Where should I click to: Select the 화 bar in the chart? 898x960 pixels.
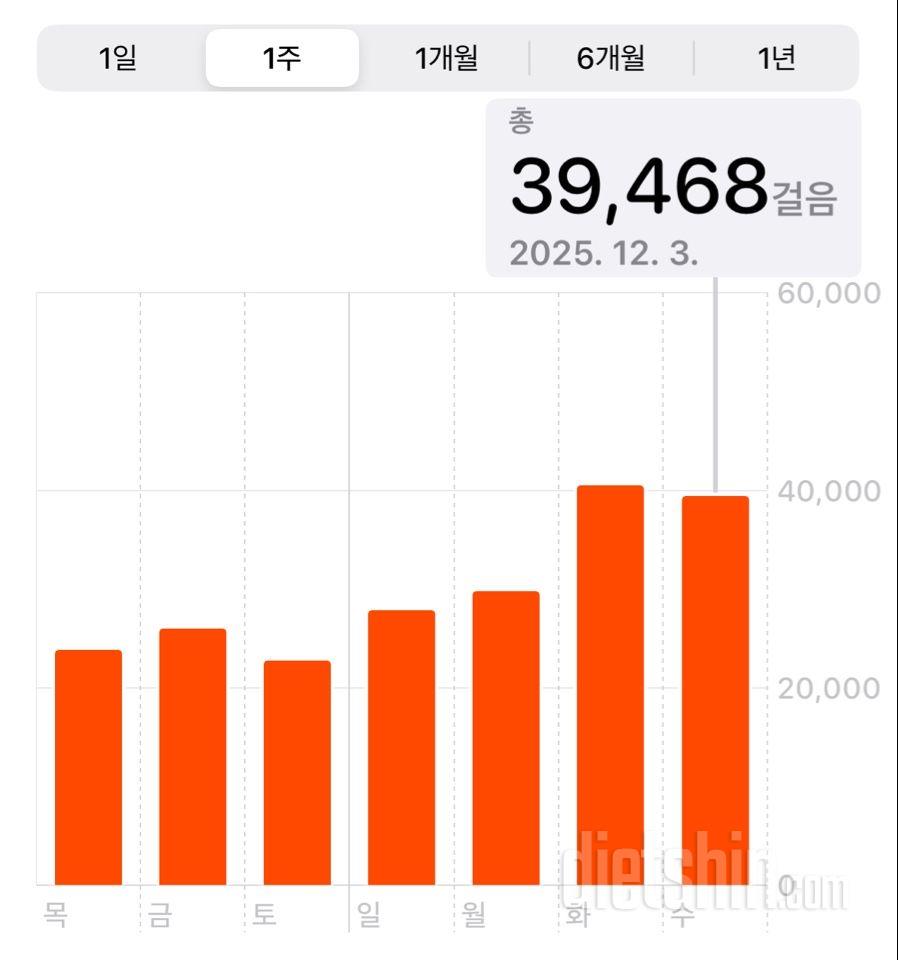tap(610, 685)
